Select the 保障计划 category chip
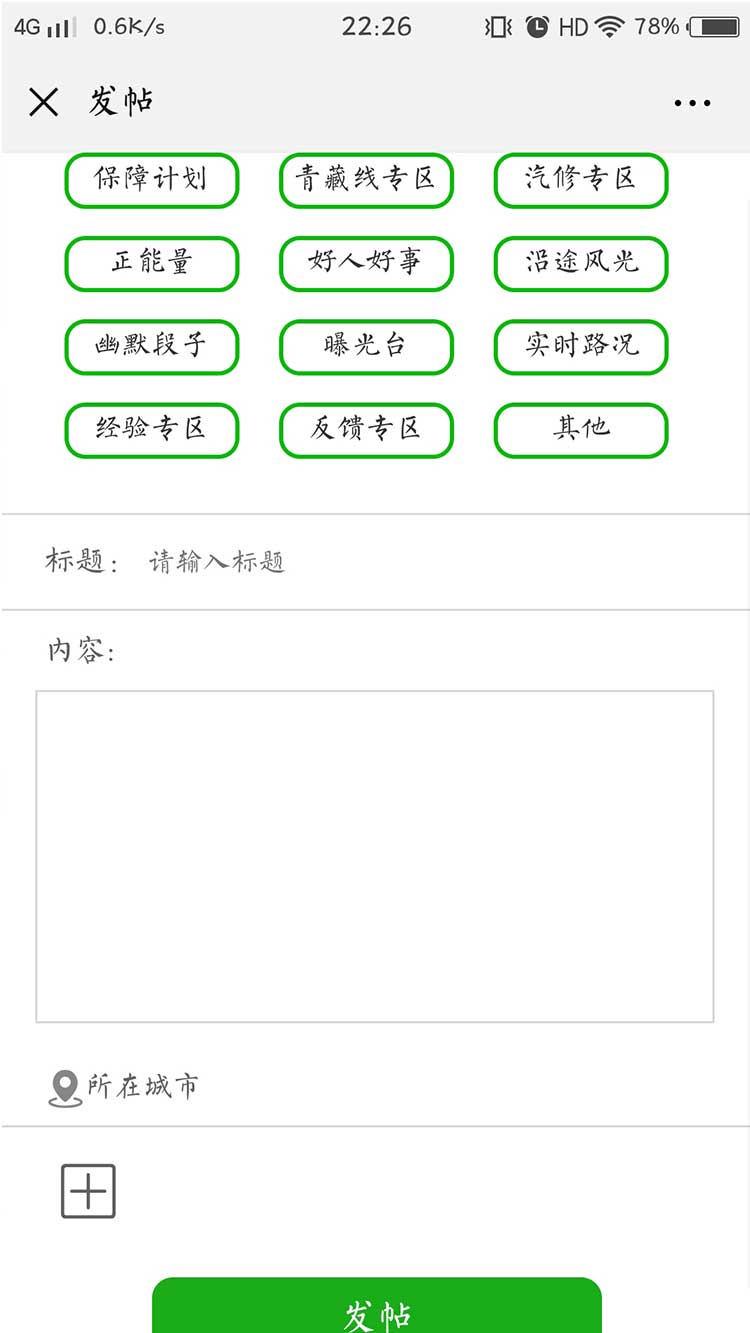The image size is (750, 1333). tap(151, 180)
